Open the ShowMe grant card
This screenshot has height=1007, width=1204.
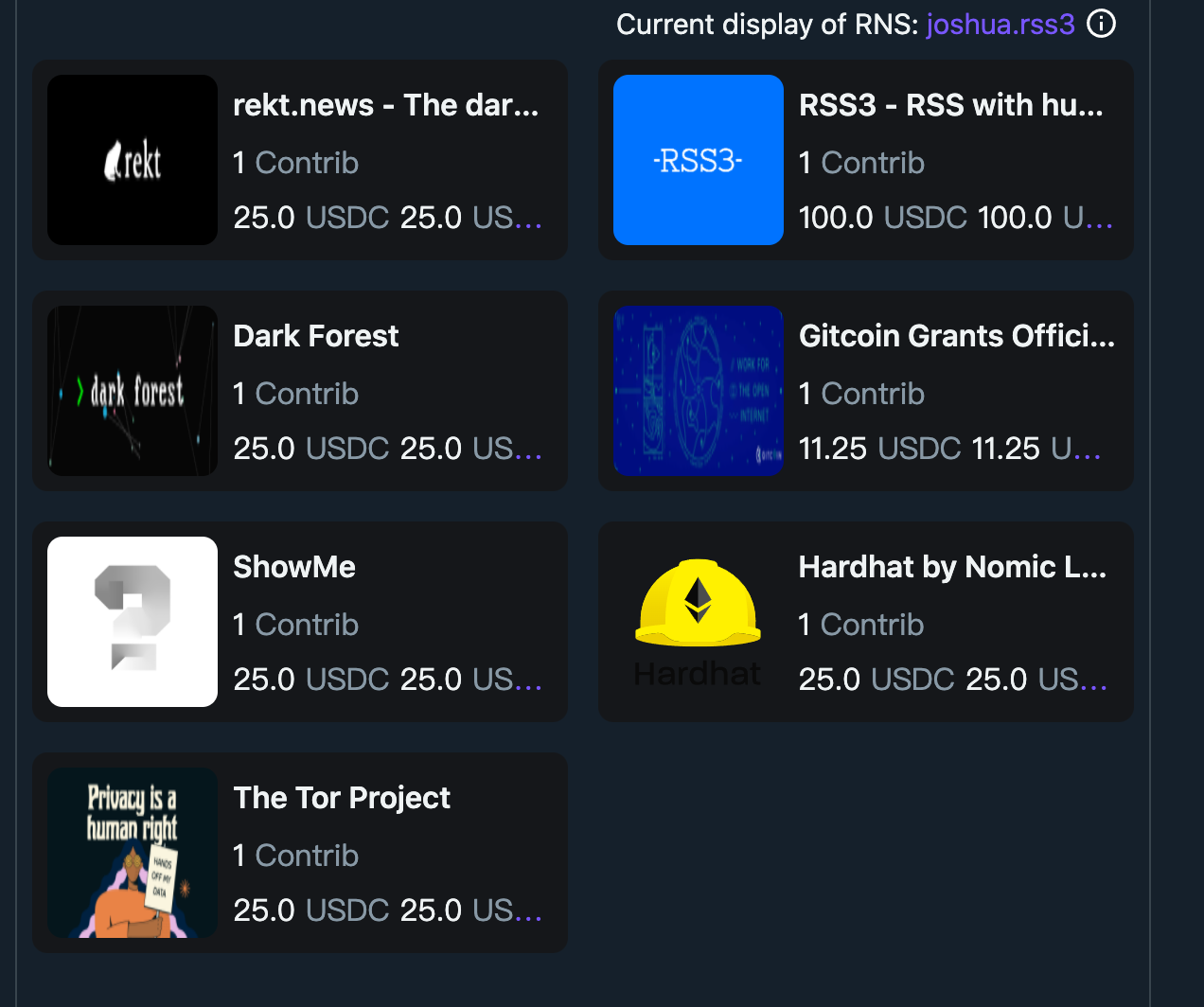(299, 622)
